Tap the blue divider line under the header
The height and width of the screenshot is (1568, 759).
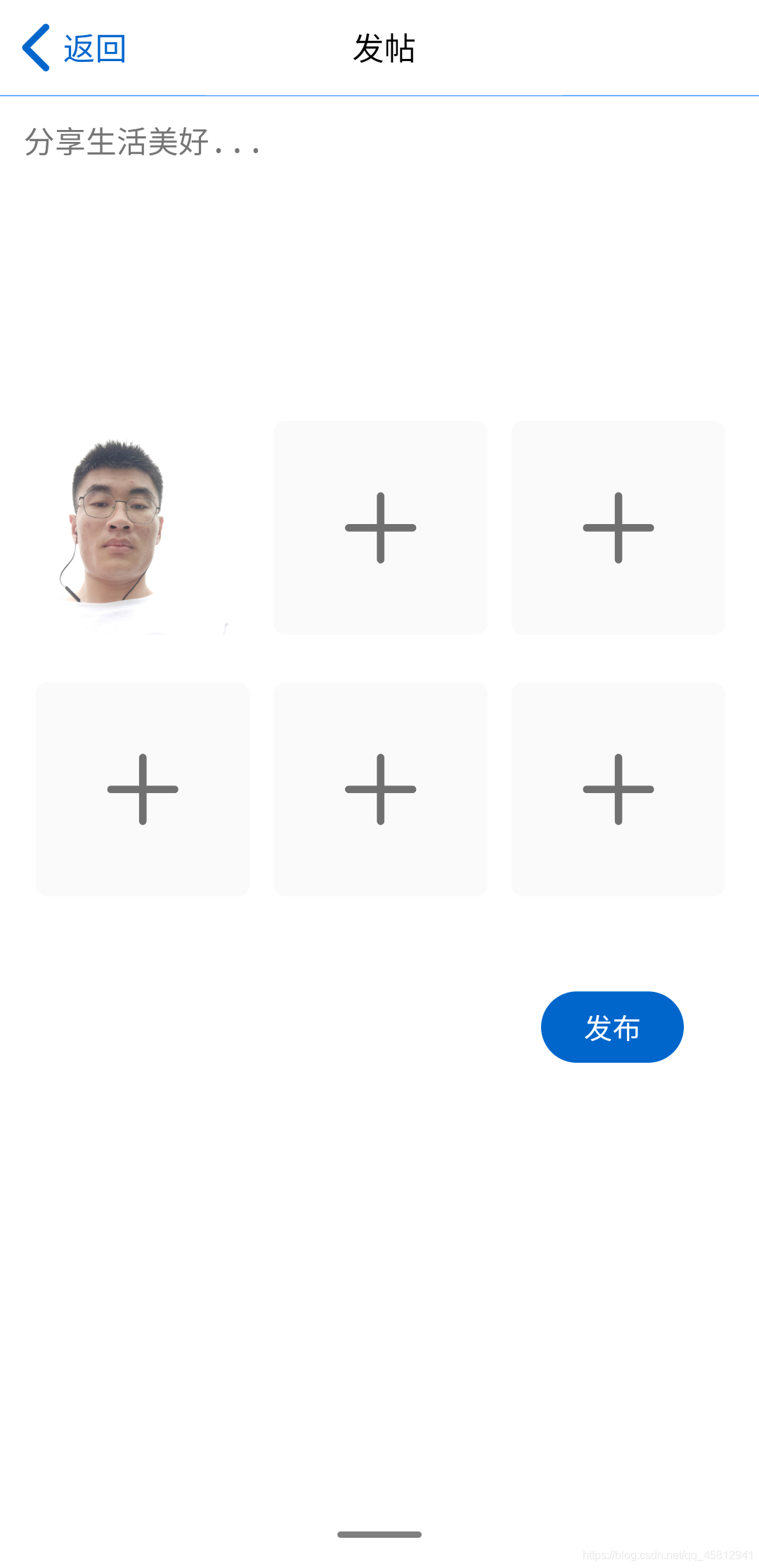pos(379,94)
